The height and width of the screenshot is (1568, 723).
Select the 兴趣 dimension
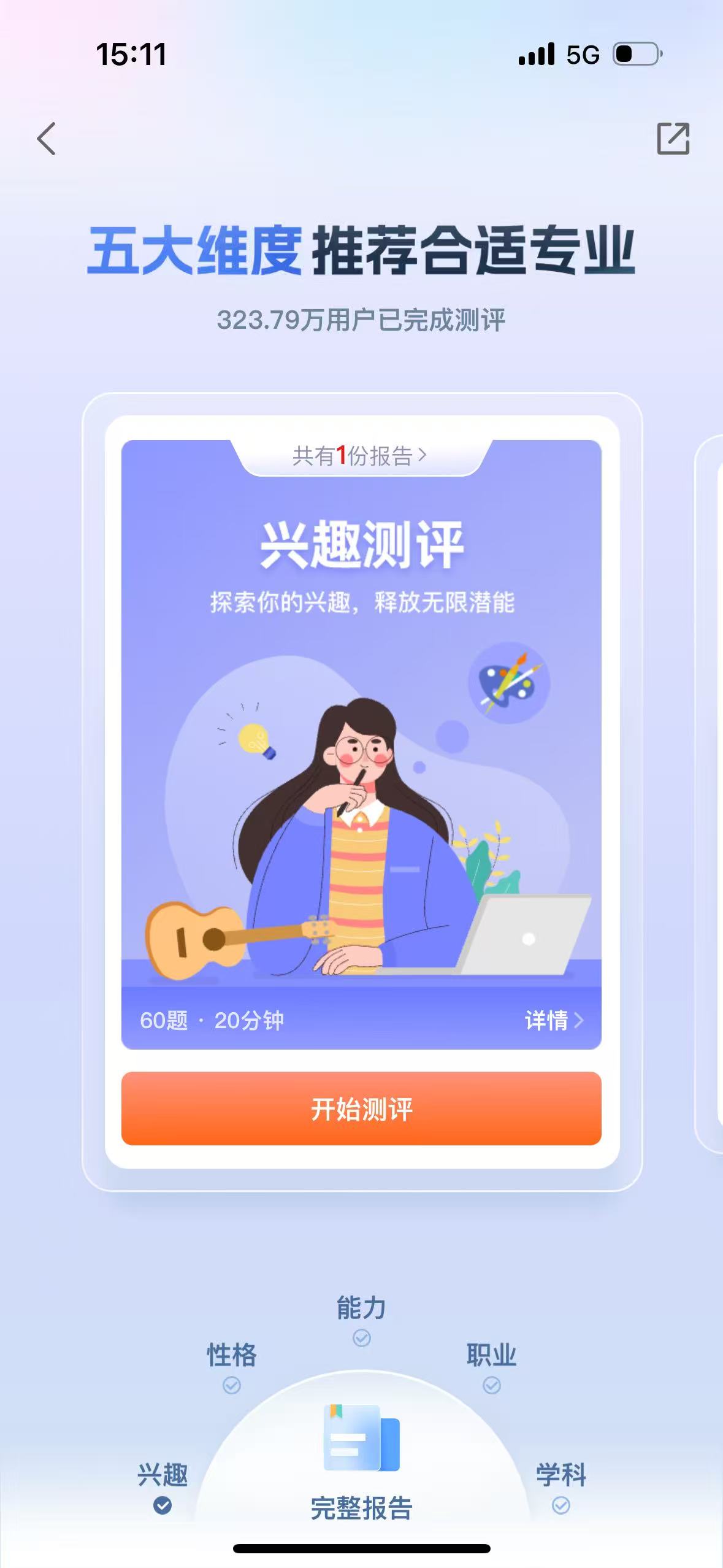pos(163,1485)
